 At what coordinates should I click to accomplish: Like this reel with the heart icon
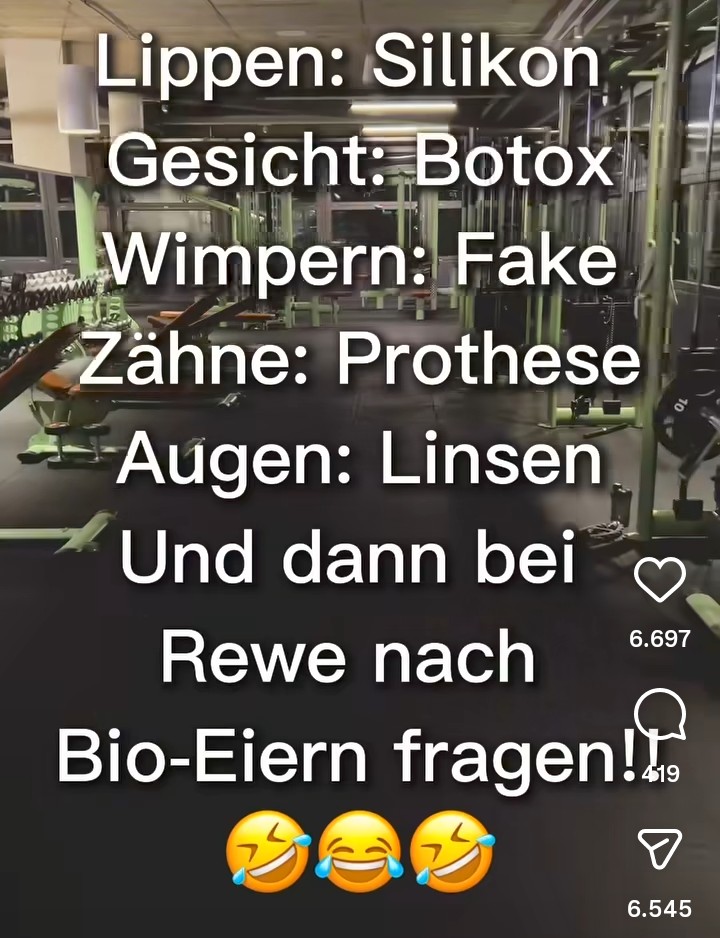[660, 581]
